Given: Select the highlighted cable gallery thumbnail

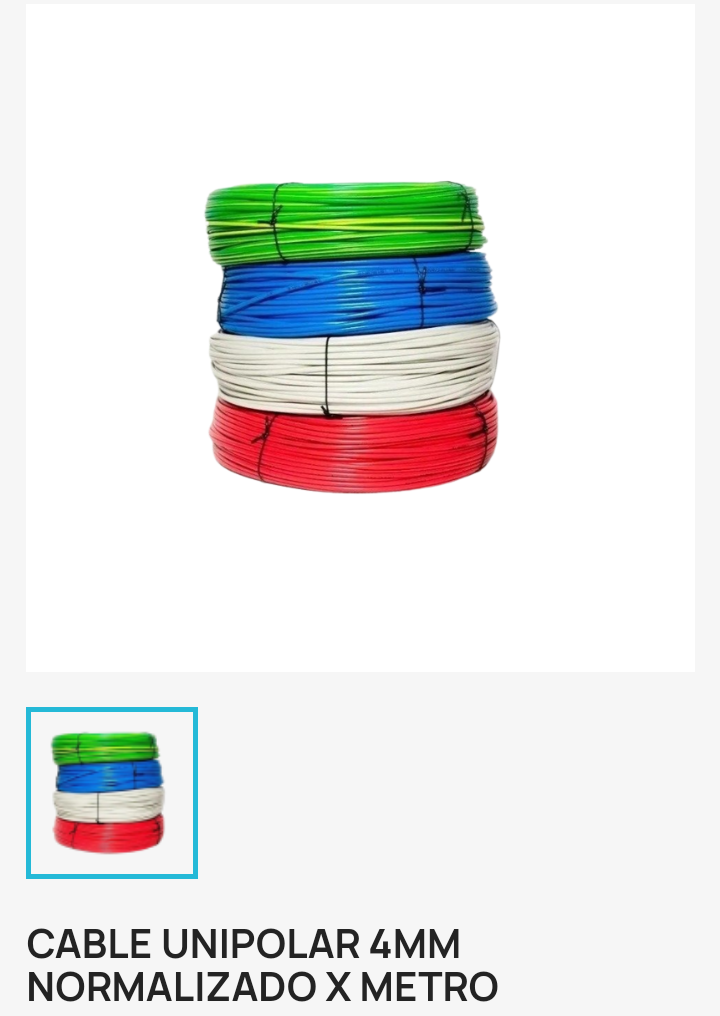Looking at the screenshot, I should [111, 792].
